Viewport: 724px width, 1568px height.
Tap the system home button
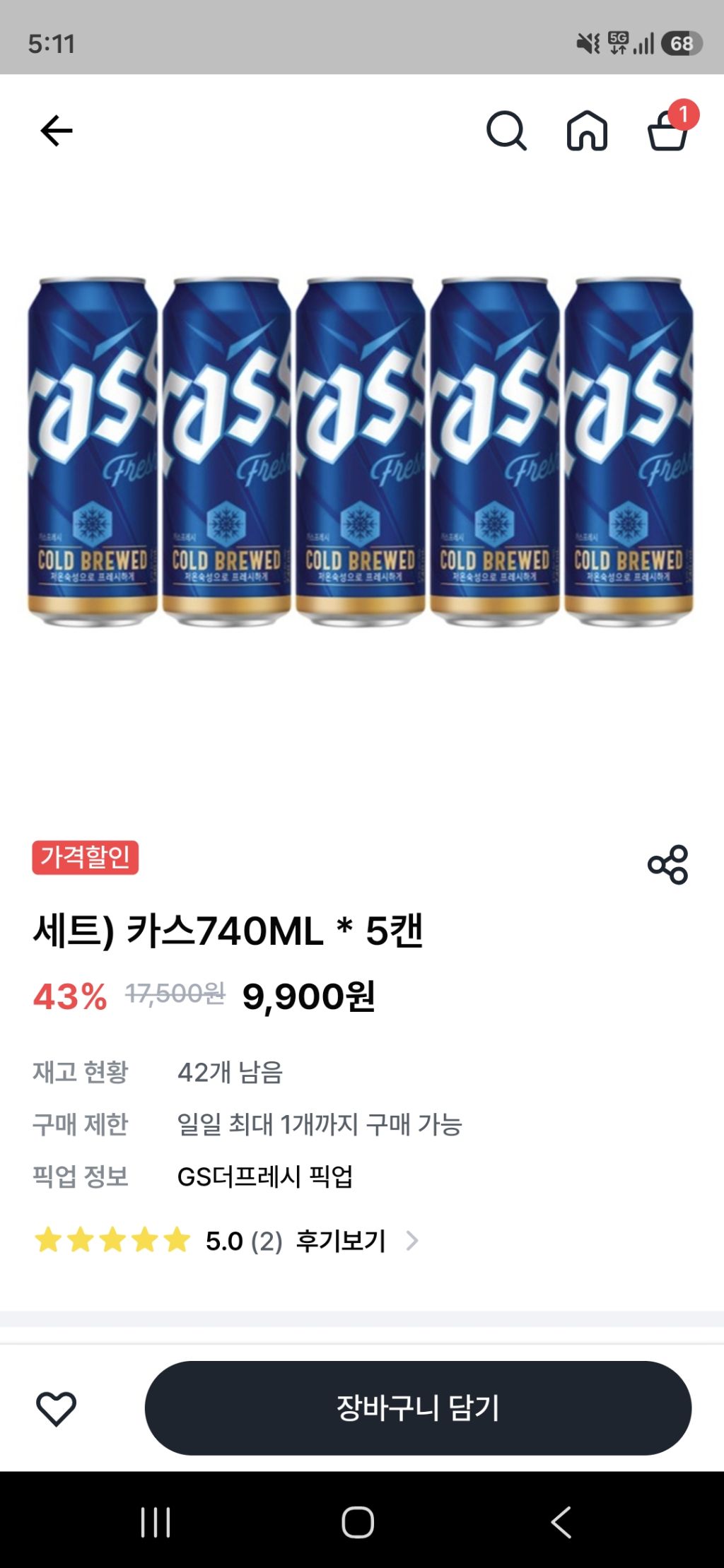pos(358,1522)
